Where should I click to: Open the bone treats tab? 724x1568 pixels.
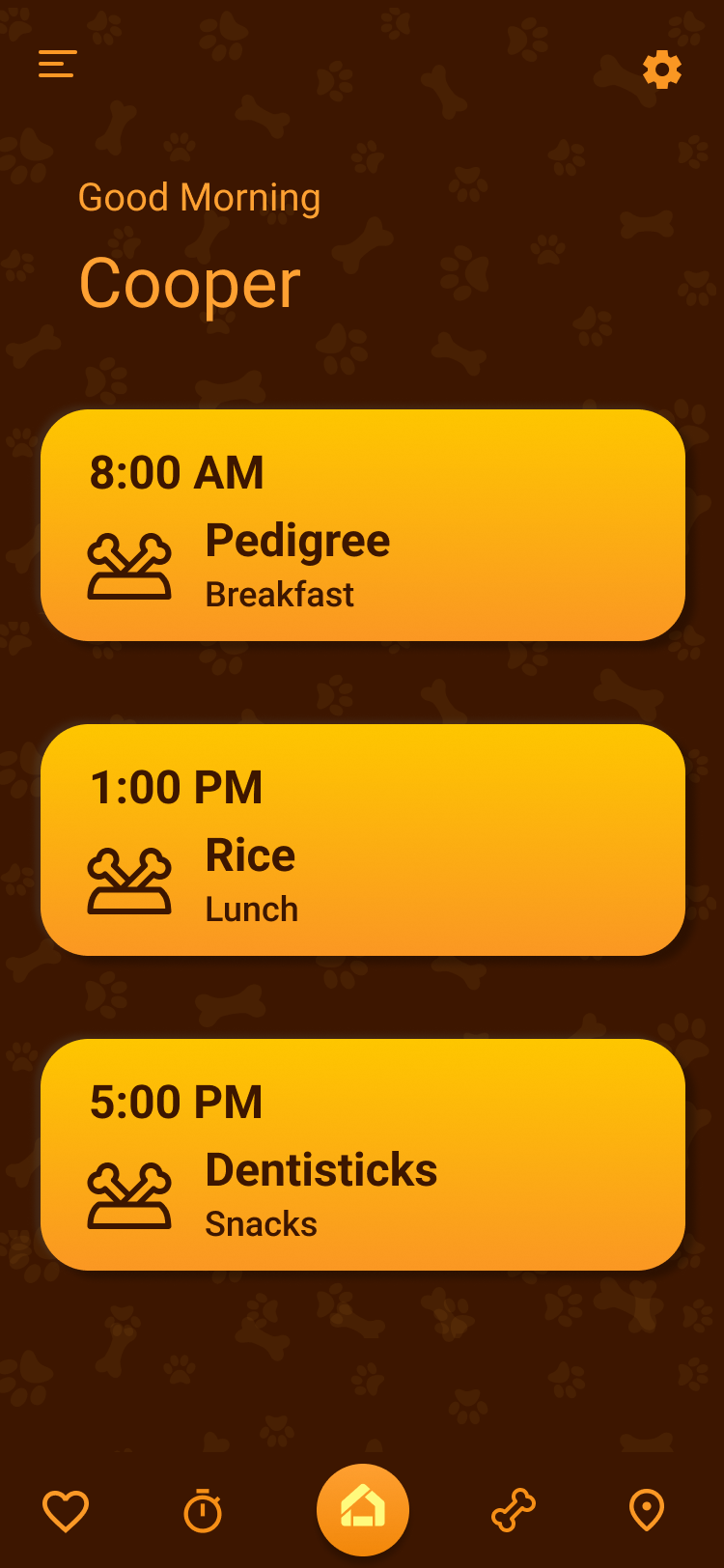point(514,1510)
